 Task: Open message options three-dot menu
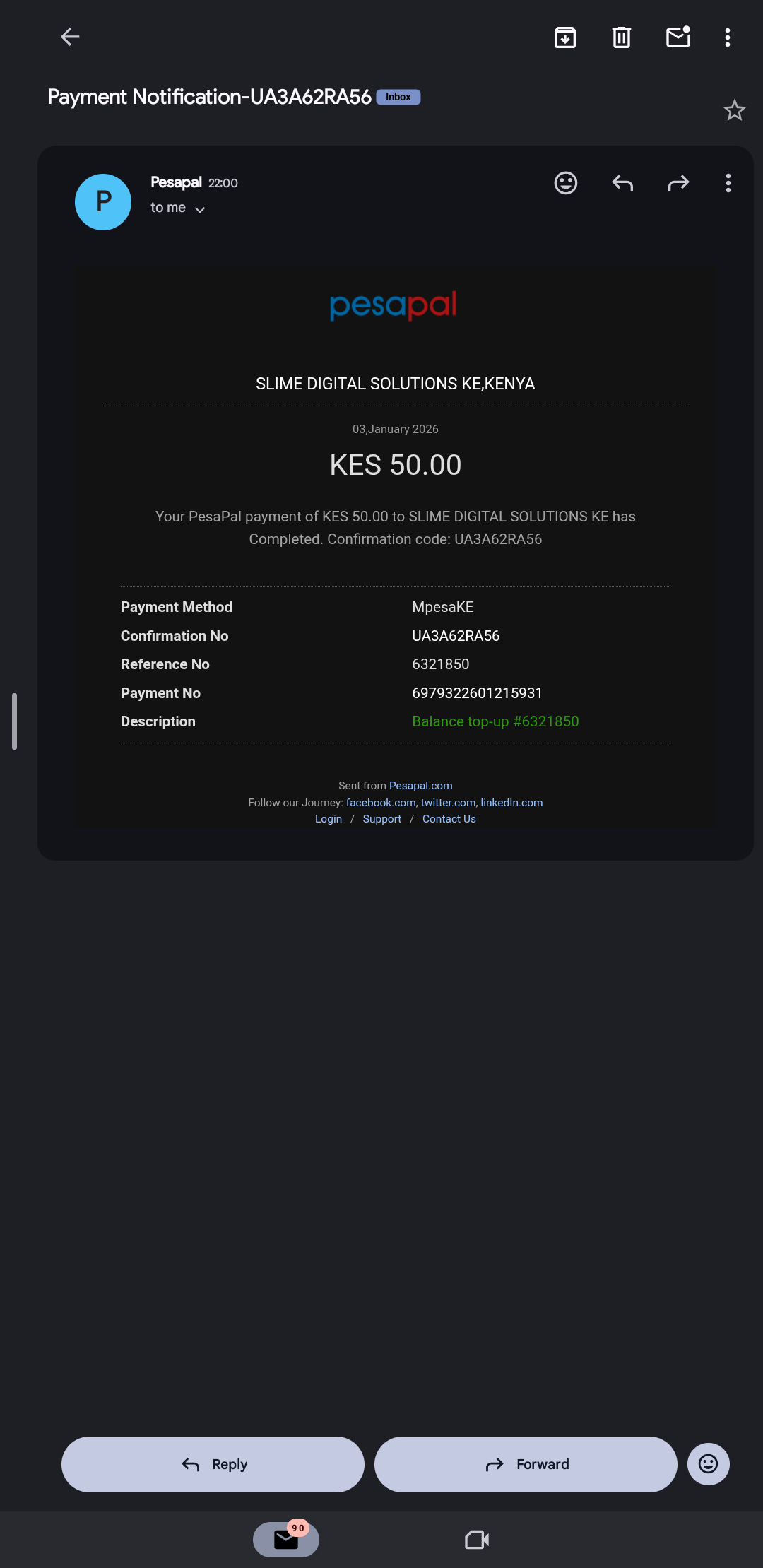(728, 183)
